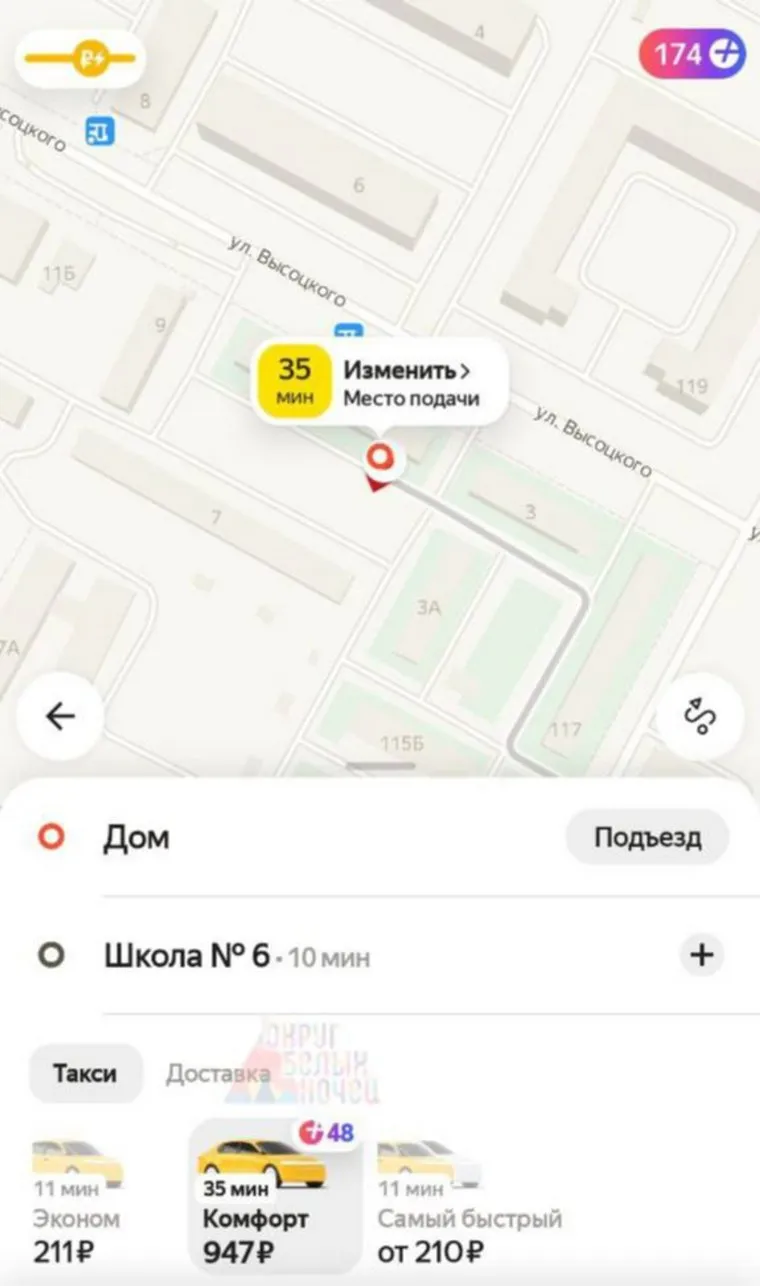Open the route overview button
760x1286 pixels.
[700, 716]
